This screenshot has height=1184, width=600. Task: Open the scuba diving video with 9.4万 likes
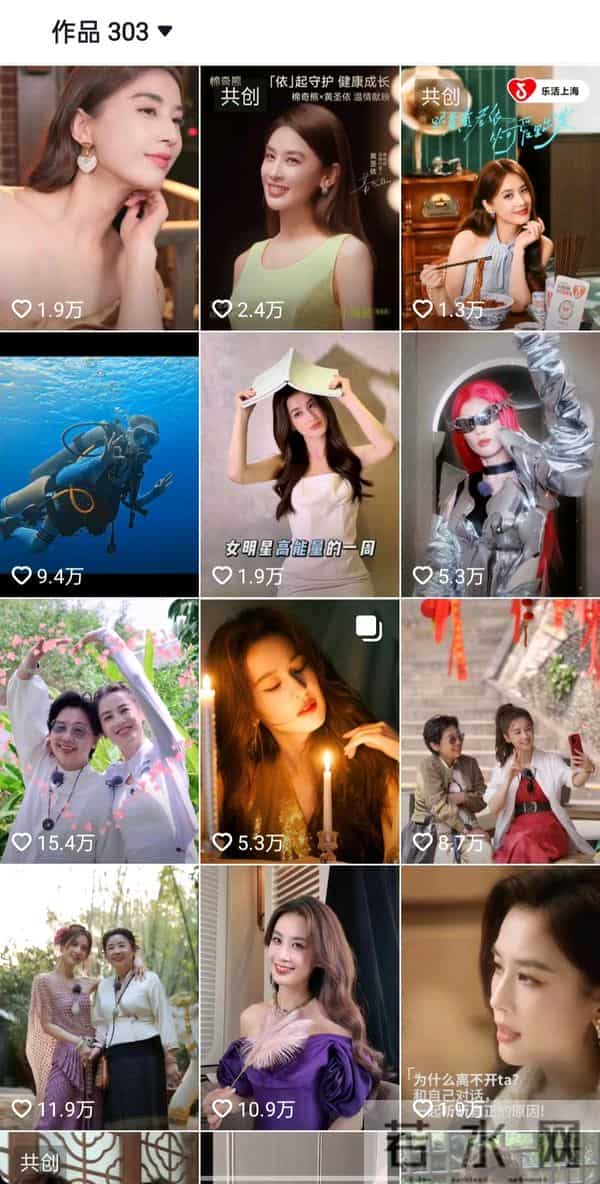point(99,465)
